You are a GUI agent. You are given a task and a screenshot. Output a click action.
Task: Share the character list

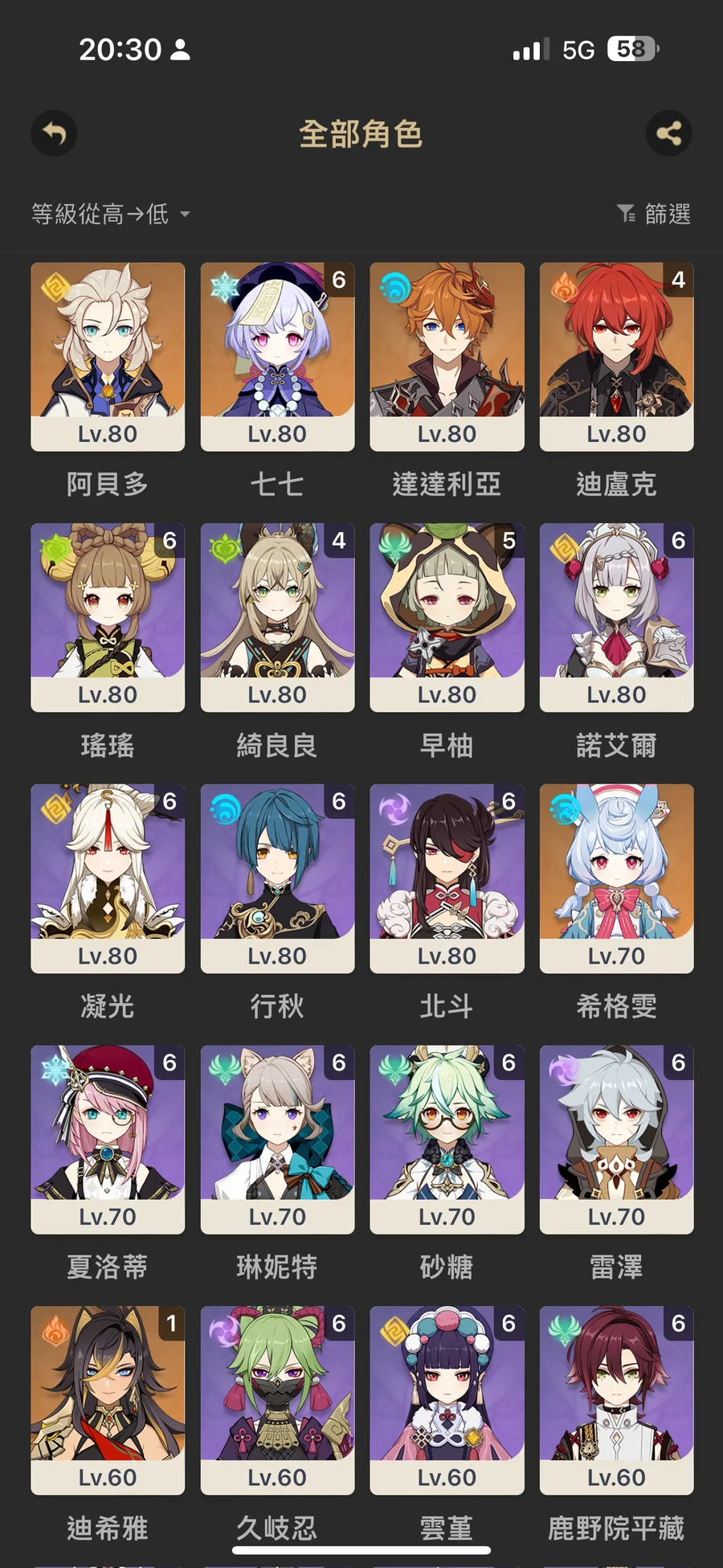pos(668,133)
